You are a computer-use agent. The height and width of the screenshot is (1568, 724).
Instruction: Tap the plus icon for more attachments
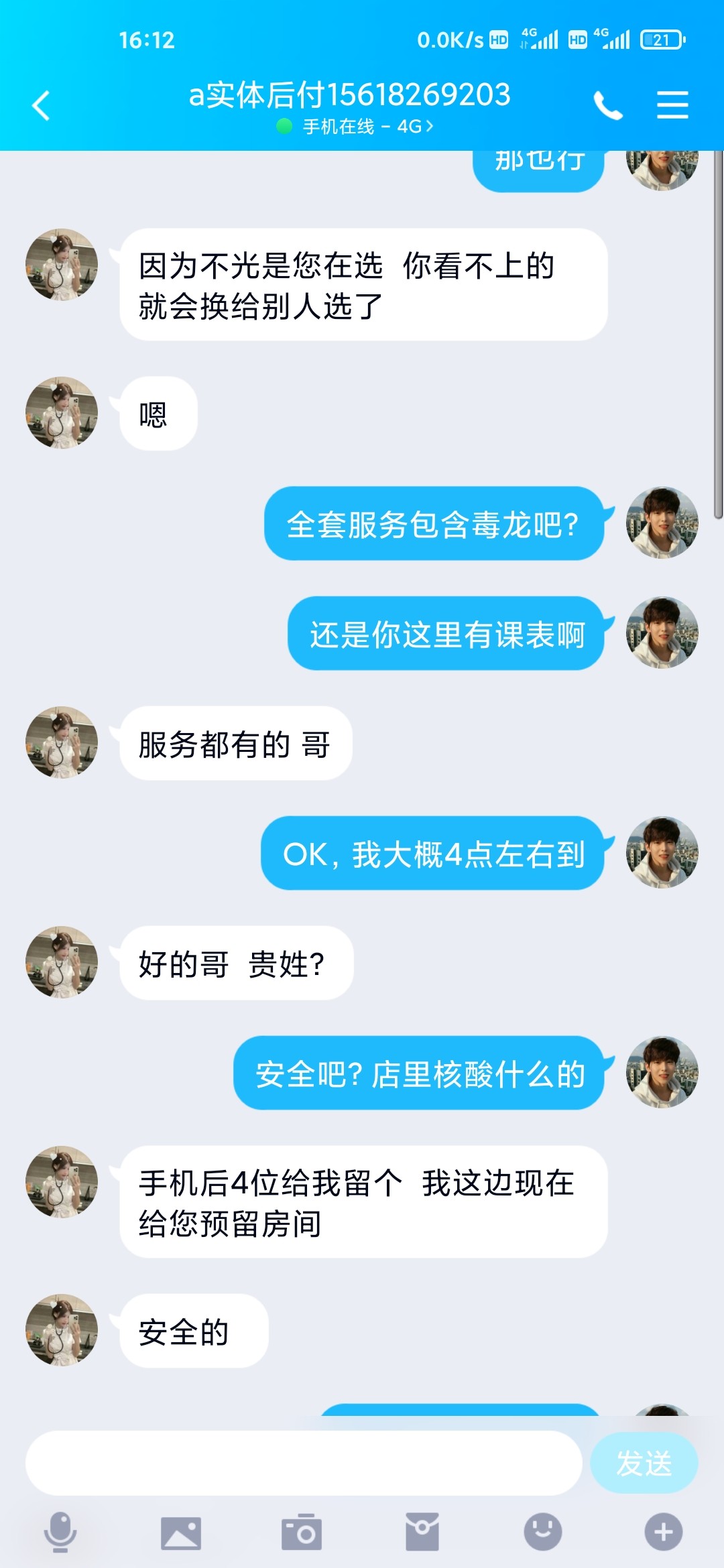pos(662,1530)
